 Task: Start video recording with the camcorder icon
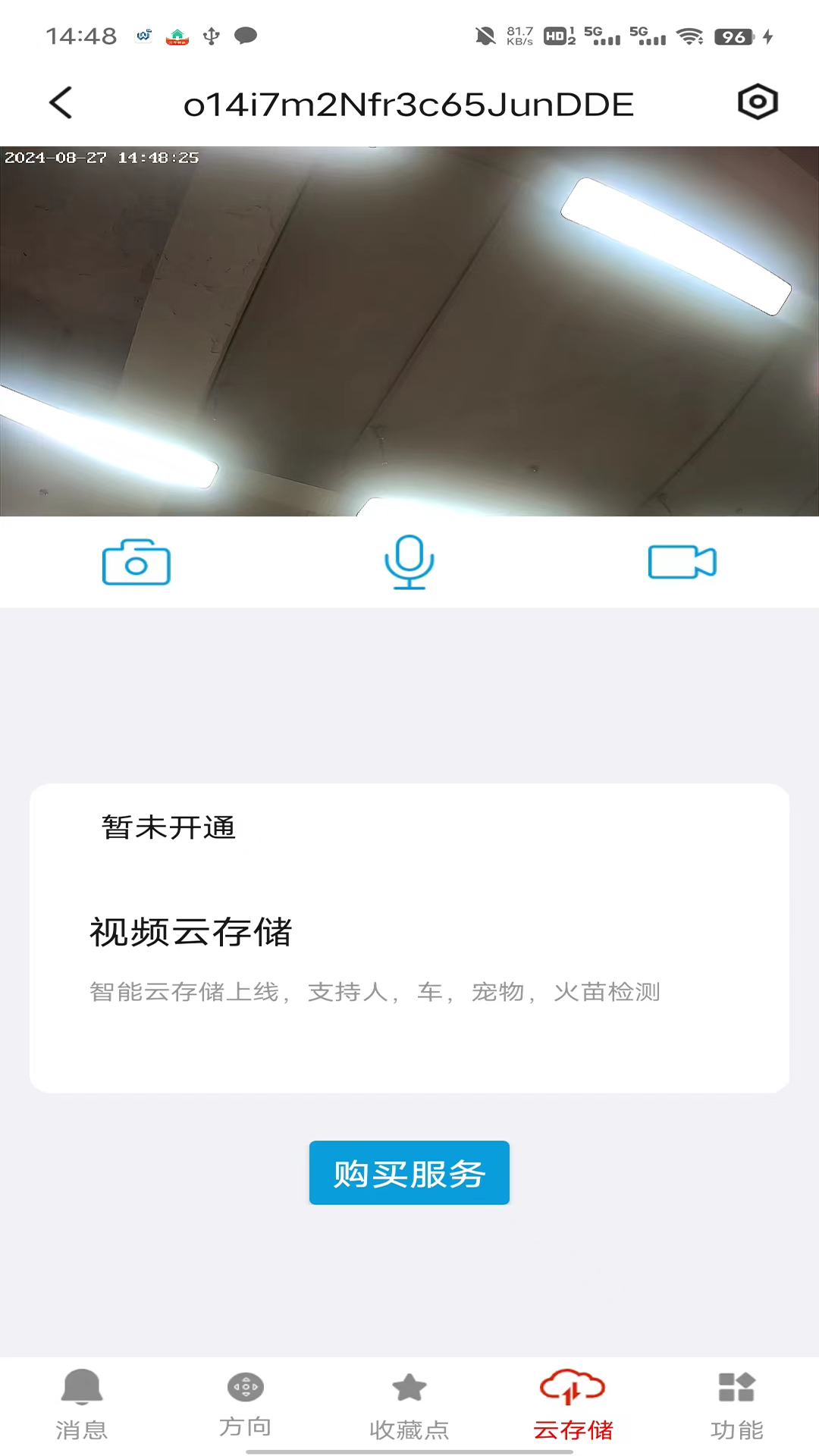coord(682,562)
